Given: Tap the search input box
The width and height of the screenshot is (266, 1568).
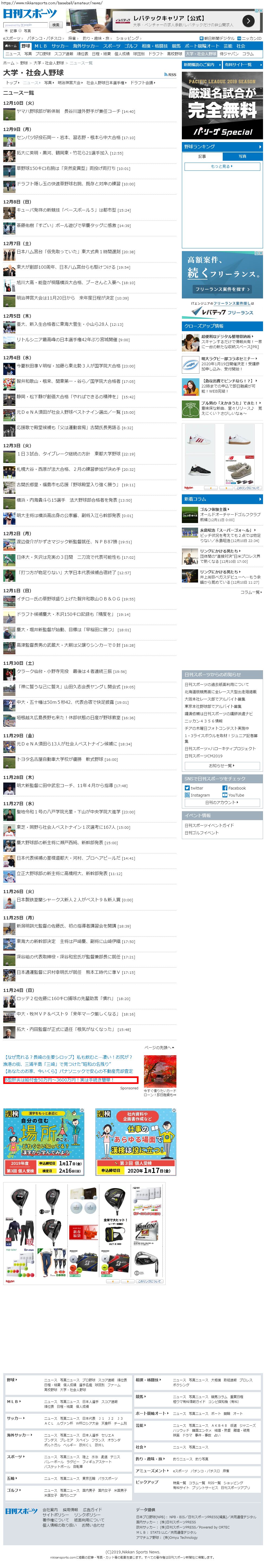Looking at the screenshot, I should 24,25.
